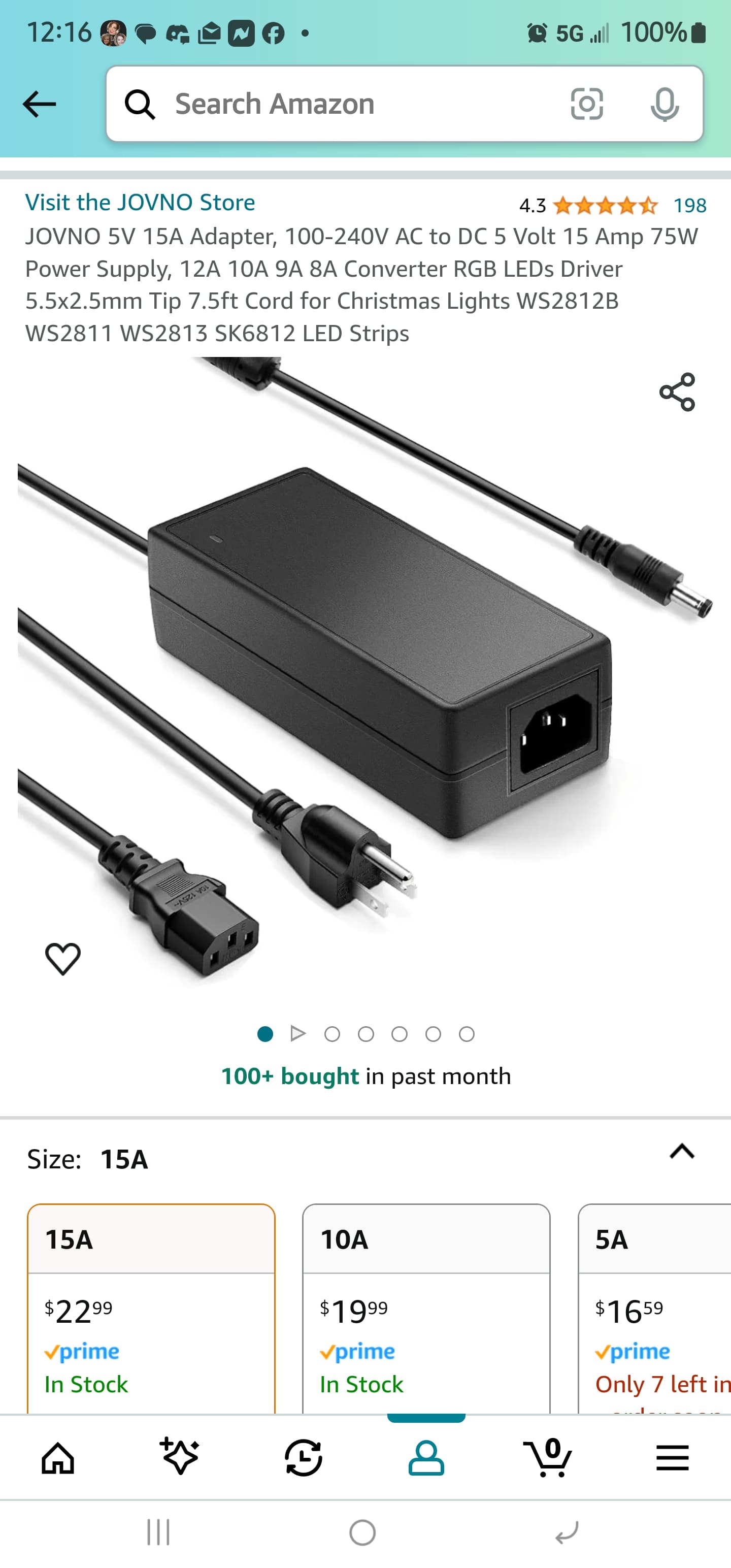The width and height of the screenshot is (731, 1568).
Task: Start voice search with the microphone
Action: tap(664, 104)
